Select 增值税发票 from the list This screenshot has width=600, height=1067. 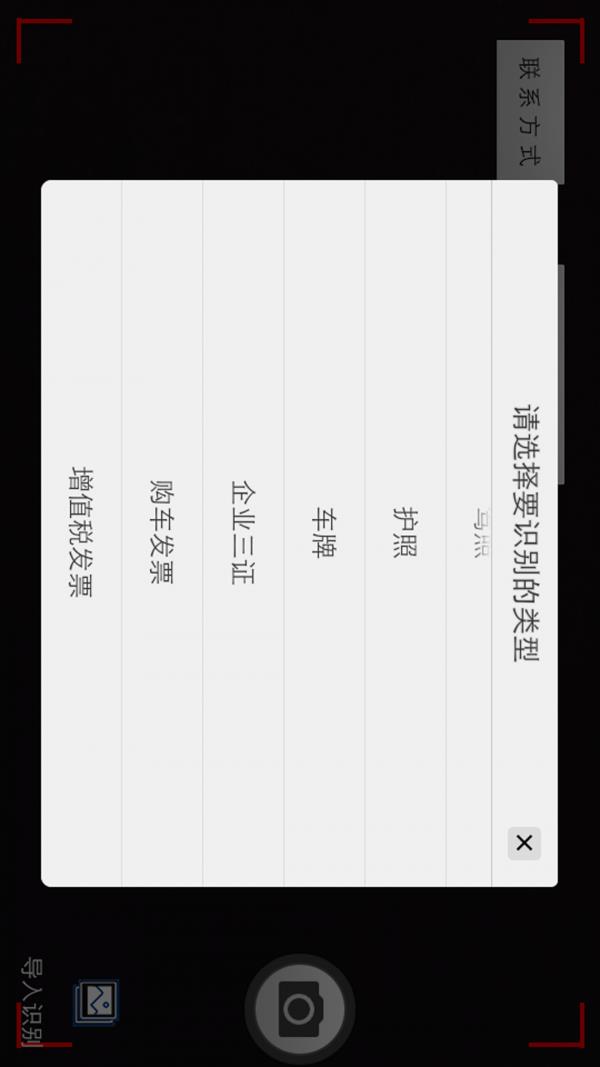[81, 532]
